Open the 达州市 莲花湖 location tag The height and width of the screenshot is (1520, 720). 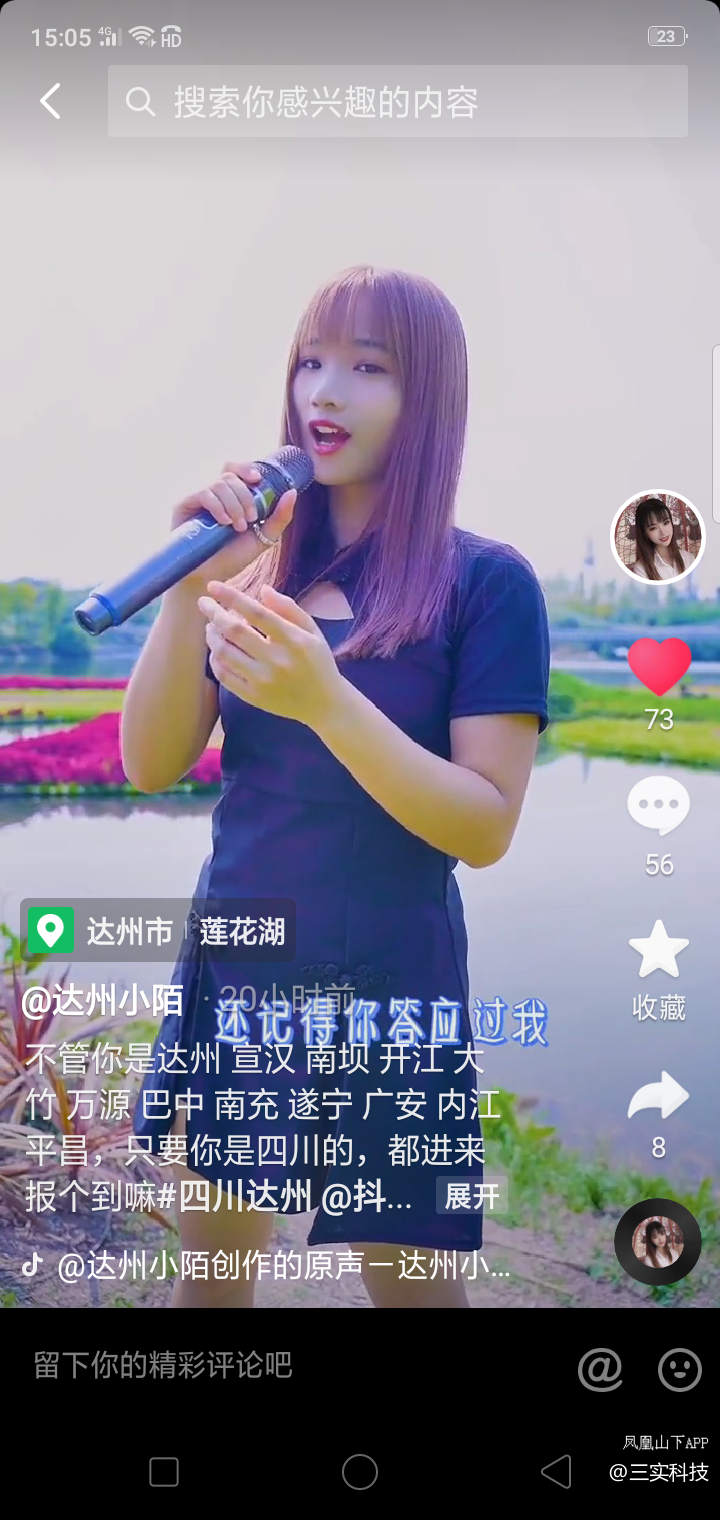point(158,931)
